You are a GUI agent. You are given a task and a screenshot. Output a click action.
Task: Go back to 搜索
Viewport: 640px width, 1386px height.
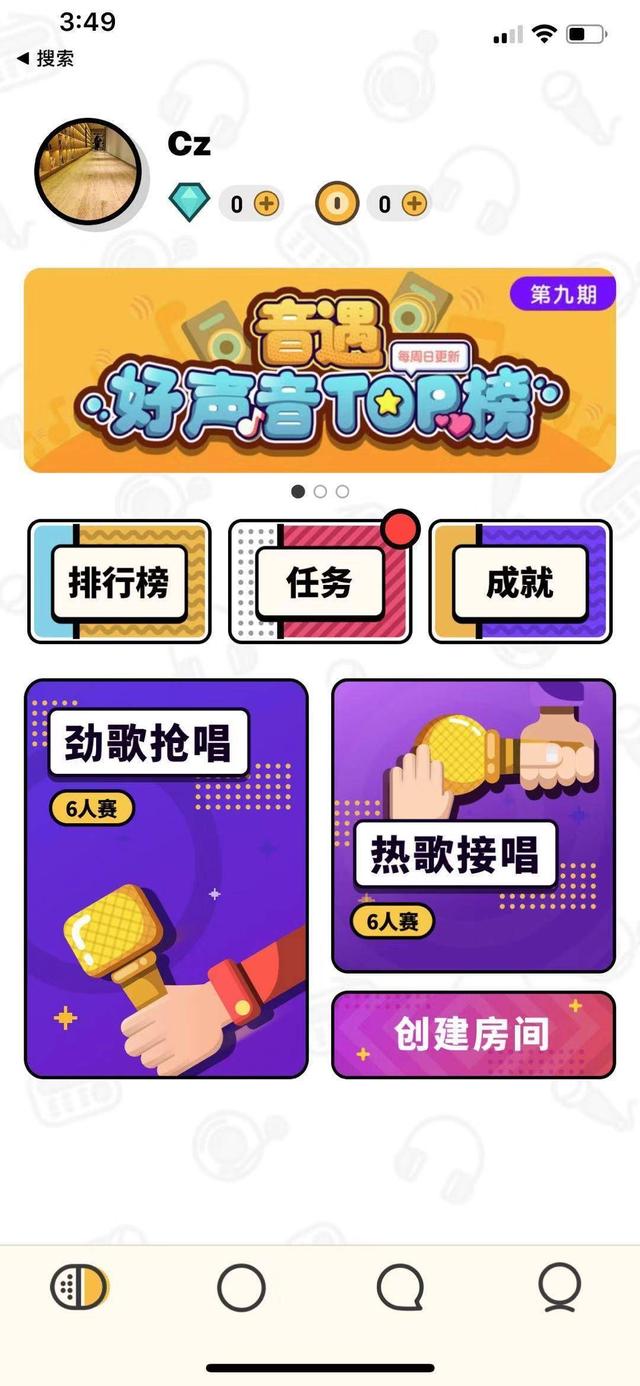coord(45,59)
